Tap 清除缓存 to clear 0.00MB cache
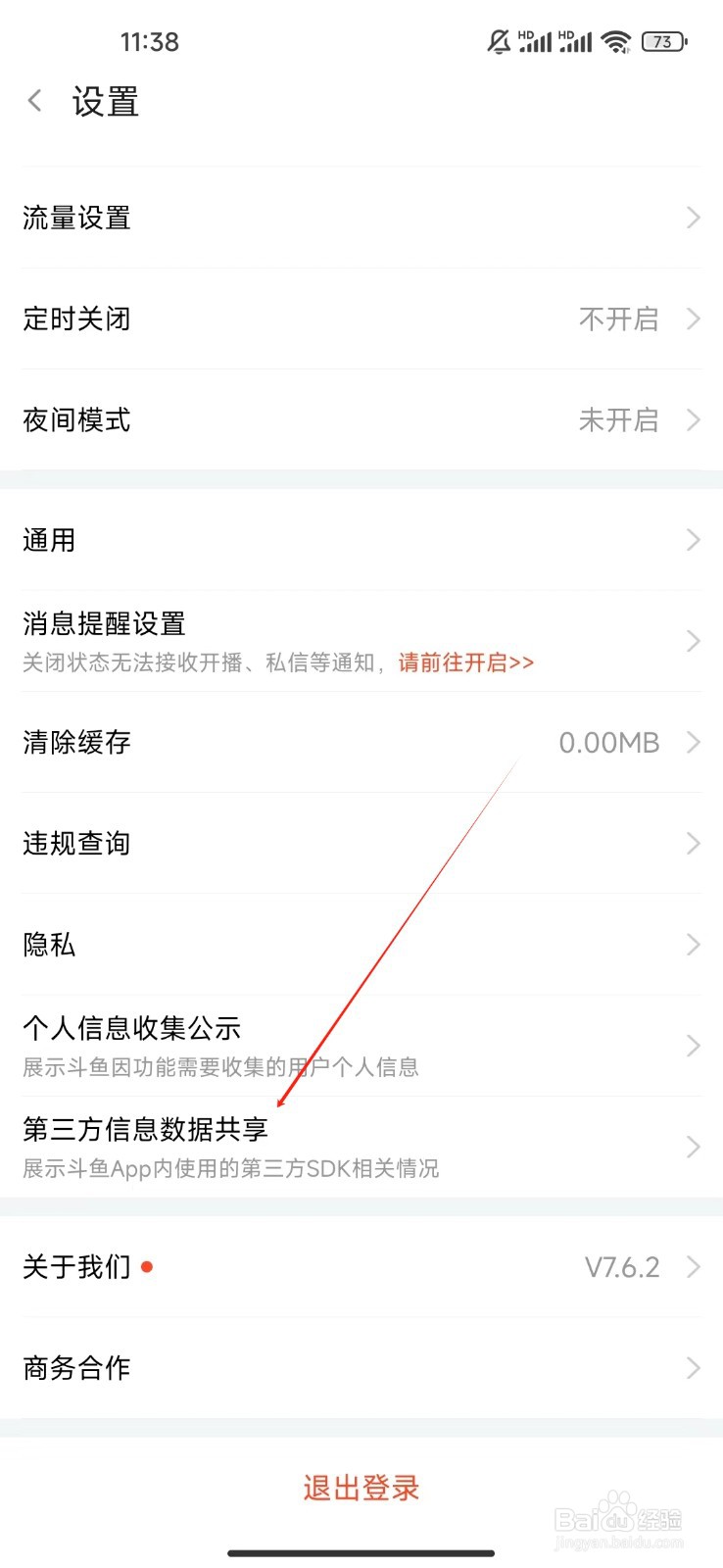This screenshot has height=1568, width=723. (361, 743)
